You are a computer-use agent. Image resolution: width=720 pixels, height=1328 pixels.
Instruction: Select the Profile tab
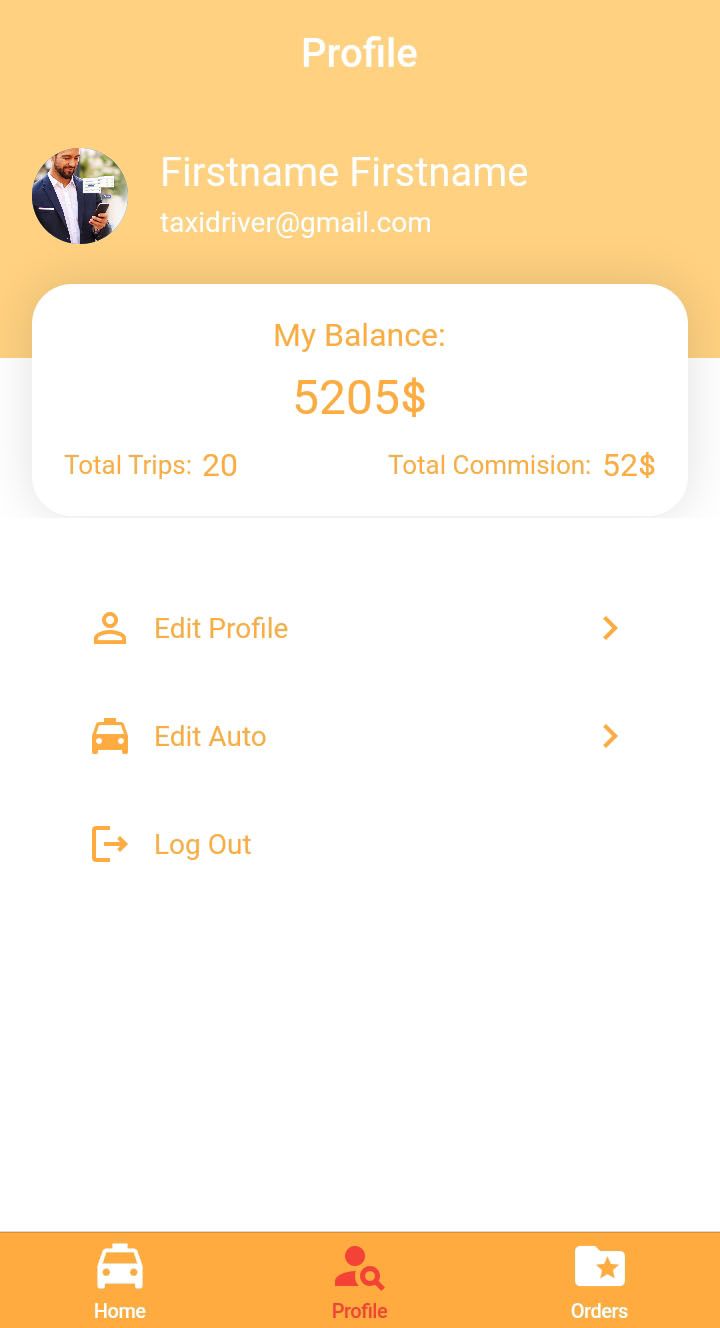coord(360,1281)
